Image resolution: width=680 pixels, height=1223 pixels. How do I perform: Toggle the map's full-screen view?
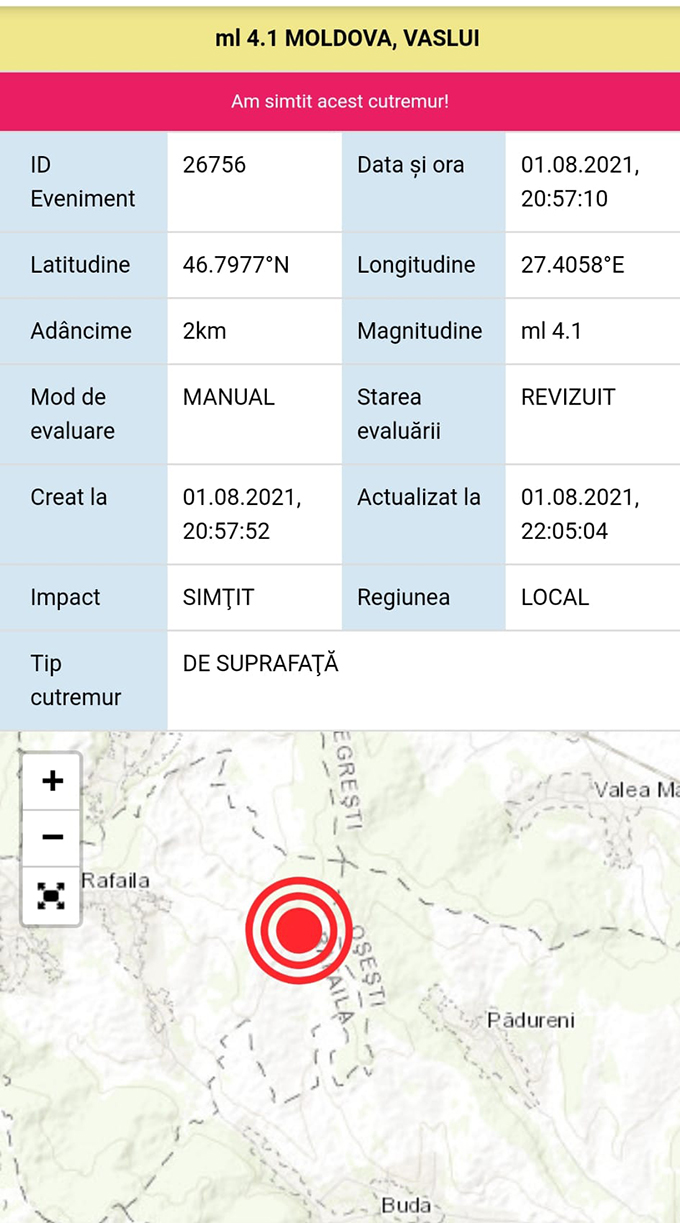(52, 895)
